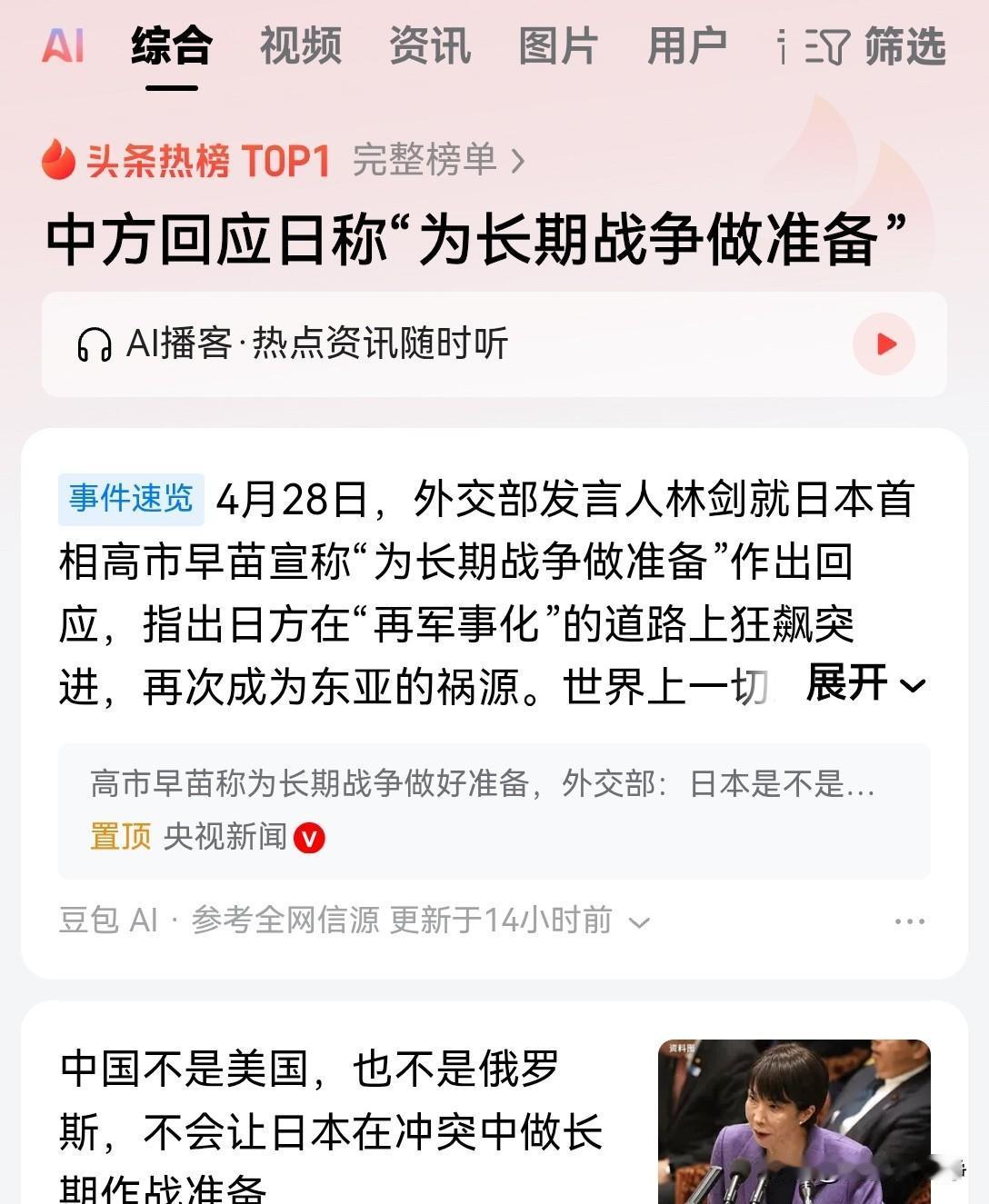Select the 用户 tab
Viewport: 989px width, 1204px height.
pyautogui.click(x=686, y=47)
